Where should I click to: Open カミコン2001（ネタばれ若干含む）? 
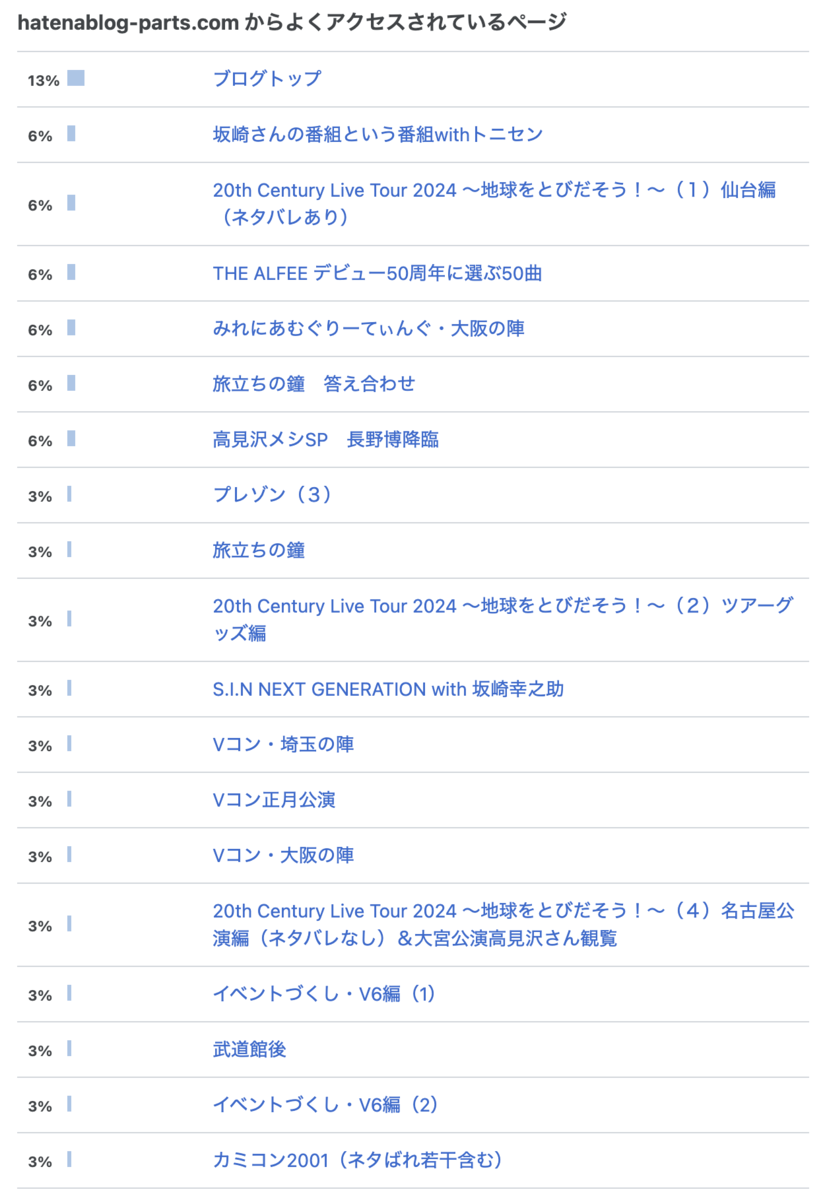point(358,1160)
